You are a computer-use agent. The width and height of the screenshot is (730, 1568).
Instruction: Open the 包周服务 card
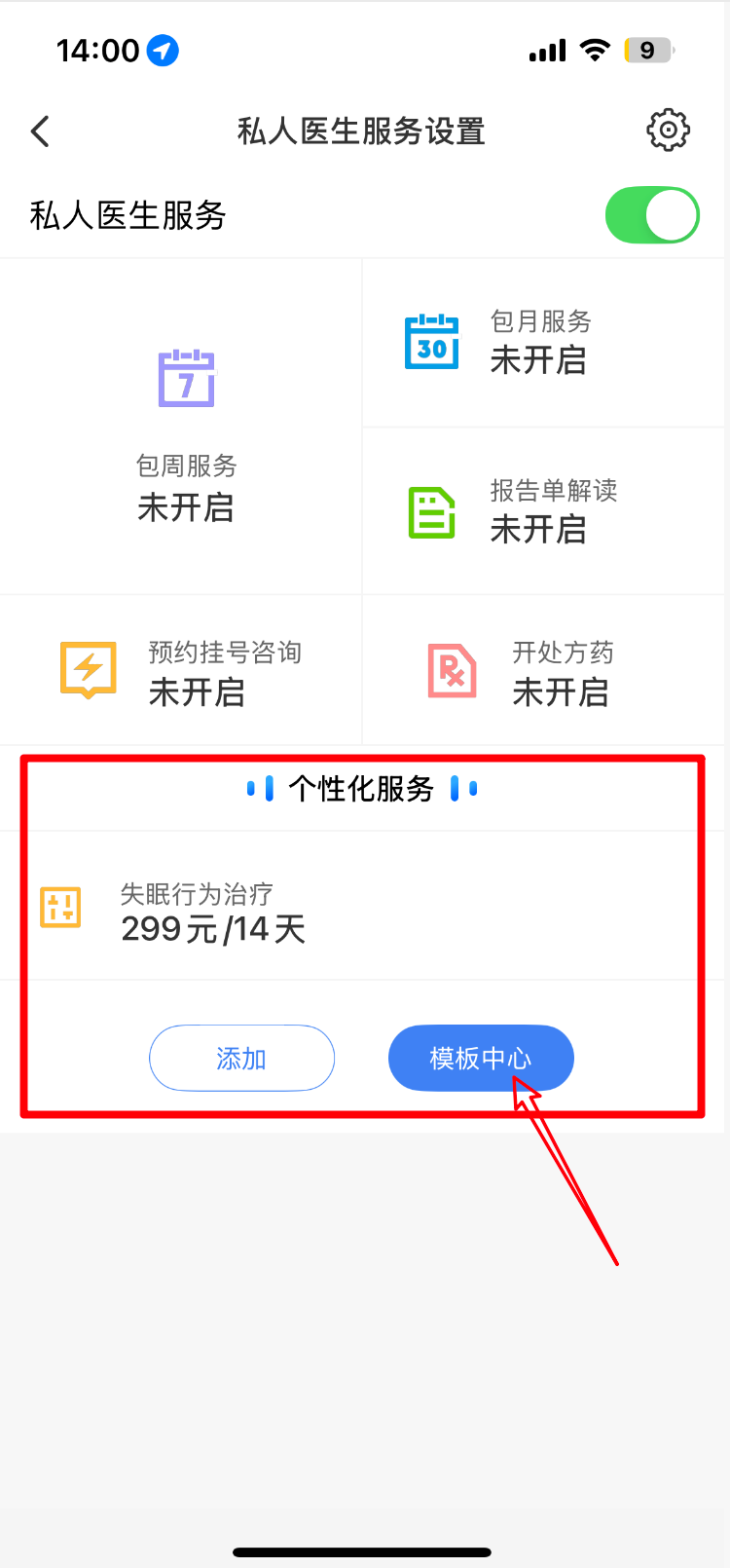point(181,427)
